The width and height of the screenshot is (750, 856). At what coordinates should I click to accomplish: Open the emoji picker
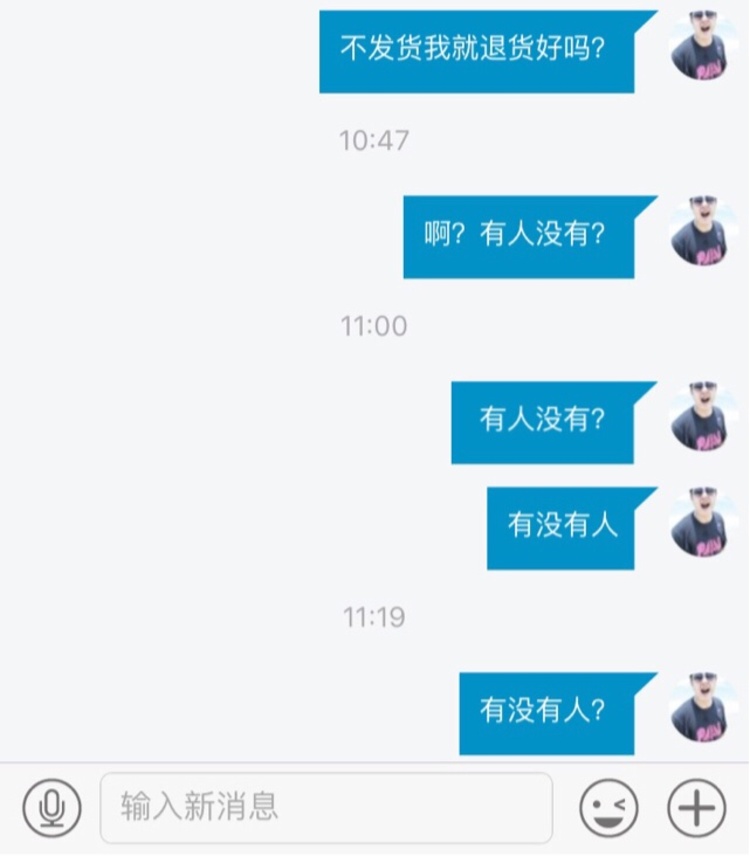point(608,807)
